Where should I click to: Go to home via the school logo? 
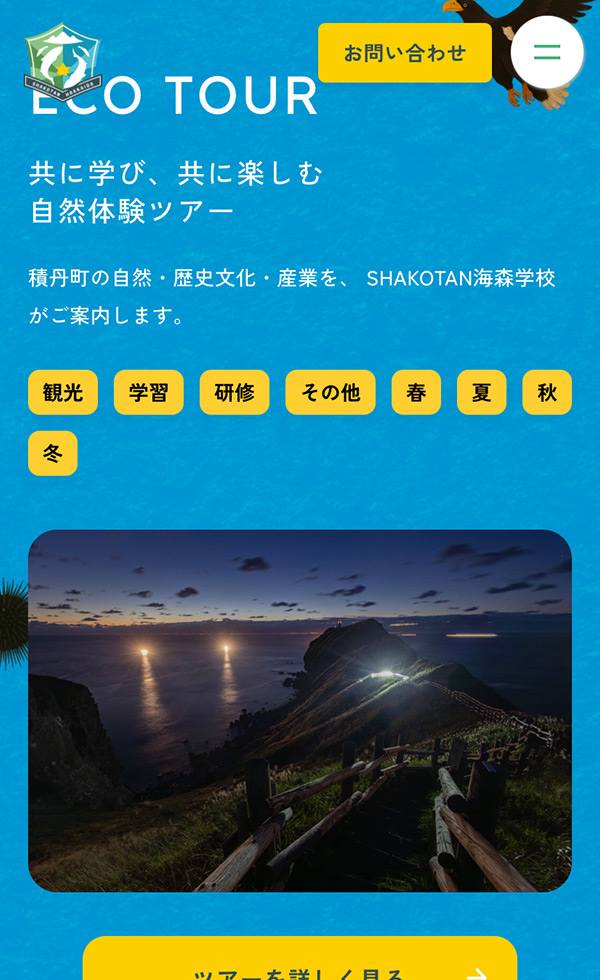pyautogui.click(x=62, y=62)
